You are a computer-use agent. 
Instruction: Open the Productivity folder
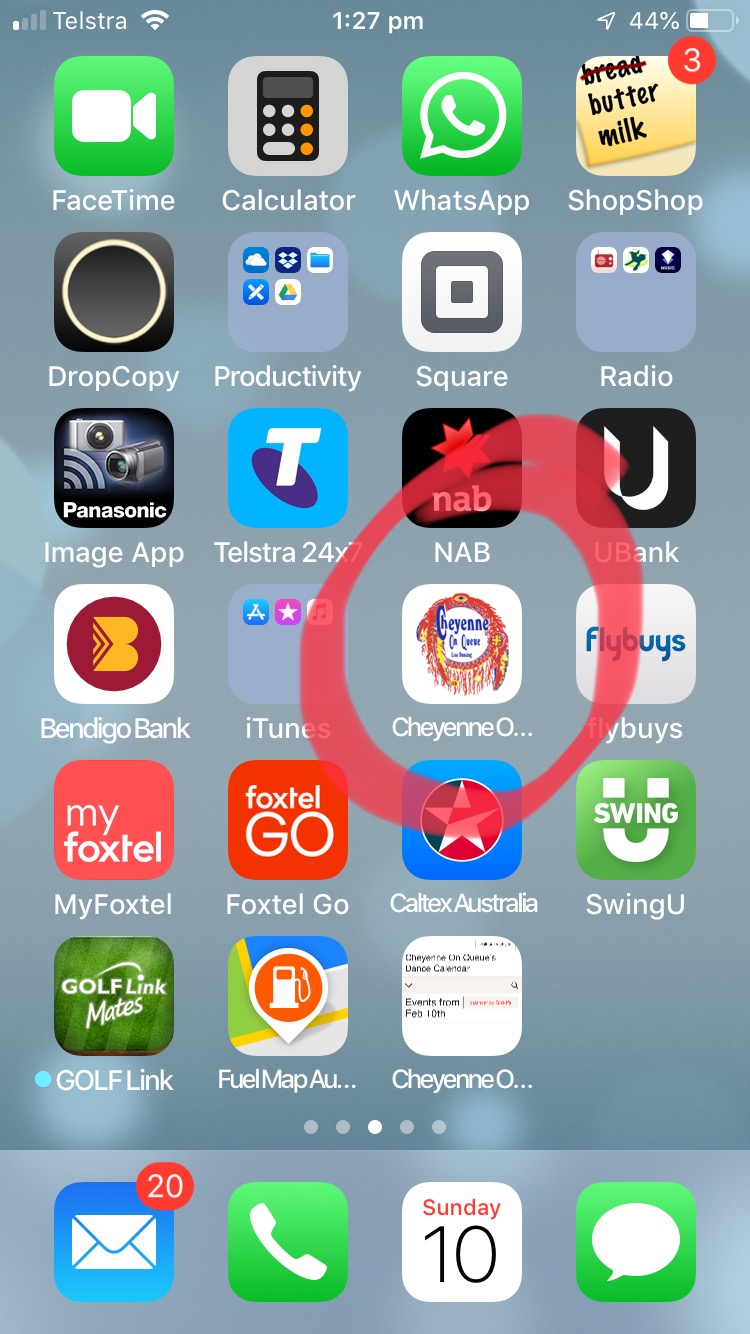point(288,292)
